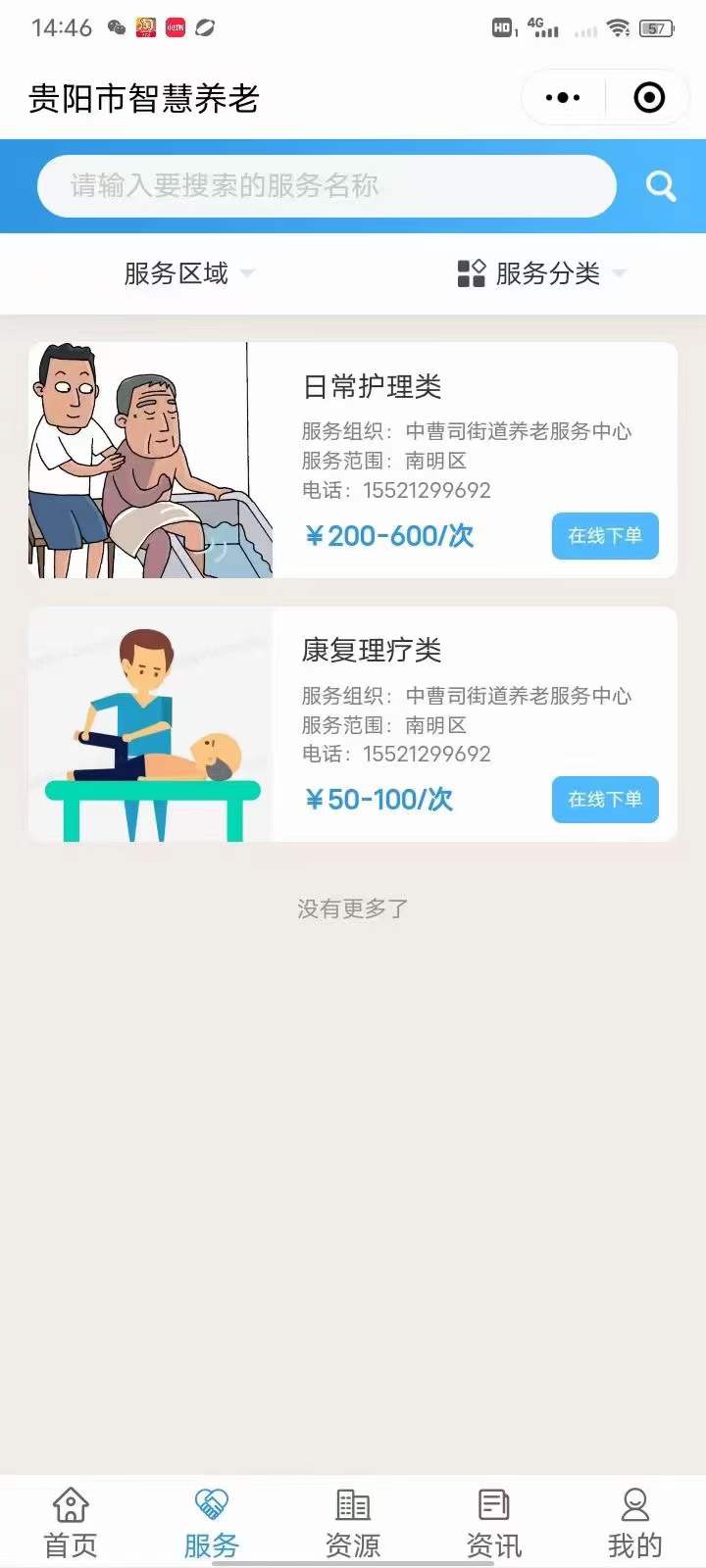Close the mini program with the circle button
706x1568 pixels.
(649, 98)
